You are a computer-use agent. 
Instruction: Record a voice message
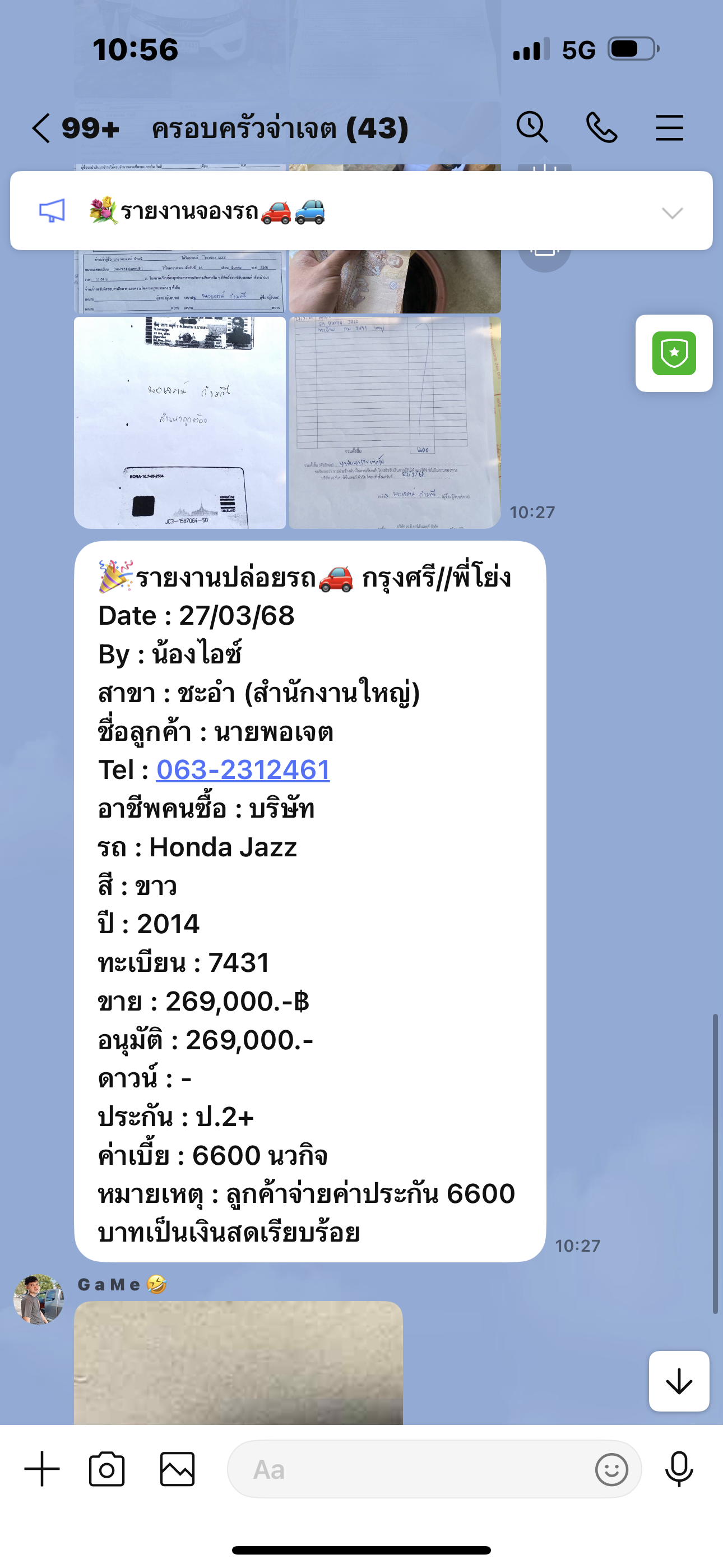[679, 1469]
